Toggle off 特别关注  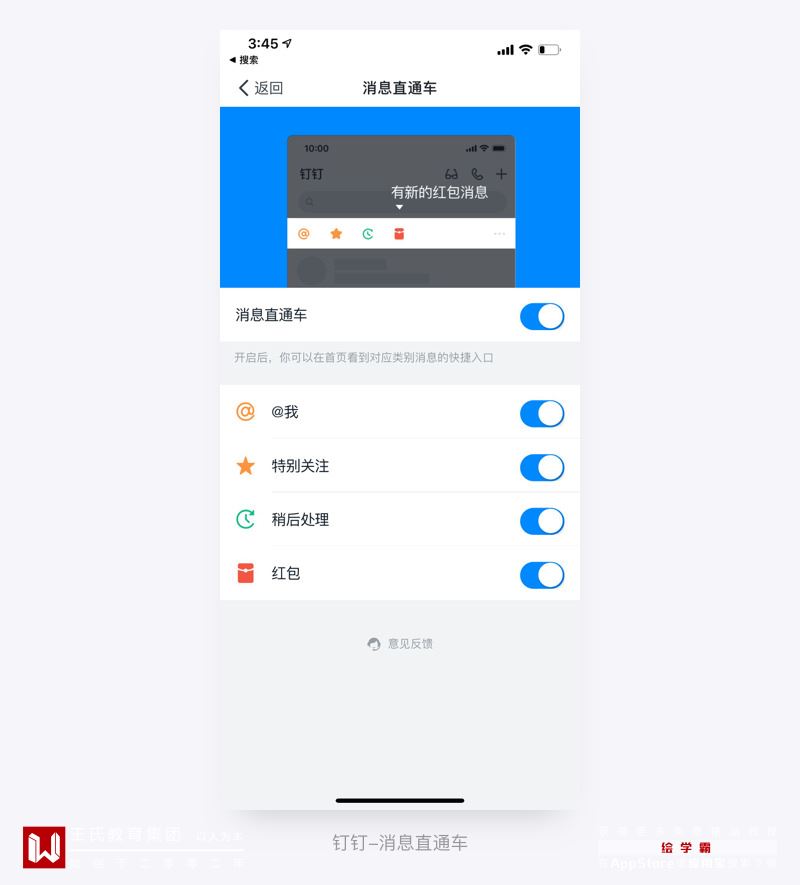(x=542, y=467)
